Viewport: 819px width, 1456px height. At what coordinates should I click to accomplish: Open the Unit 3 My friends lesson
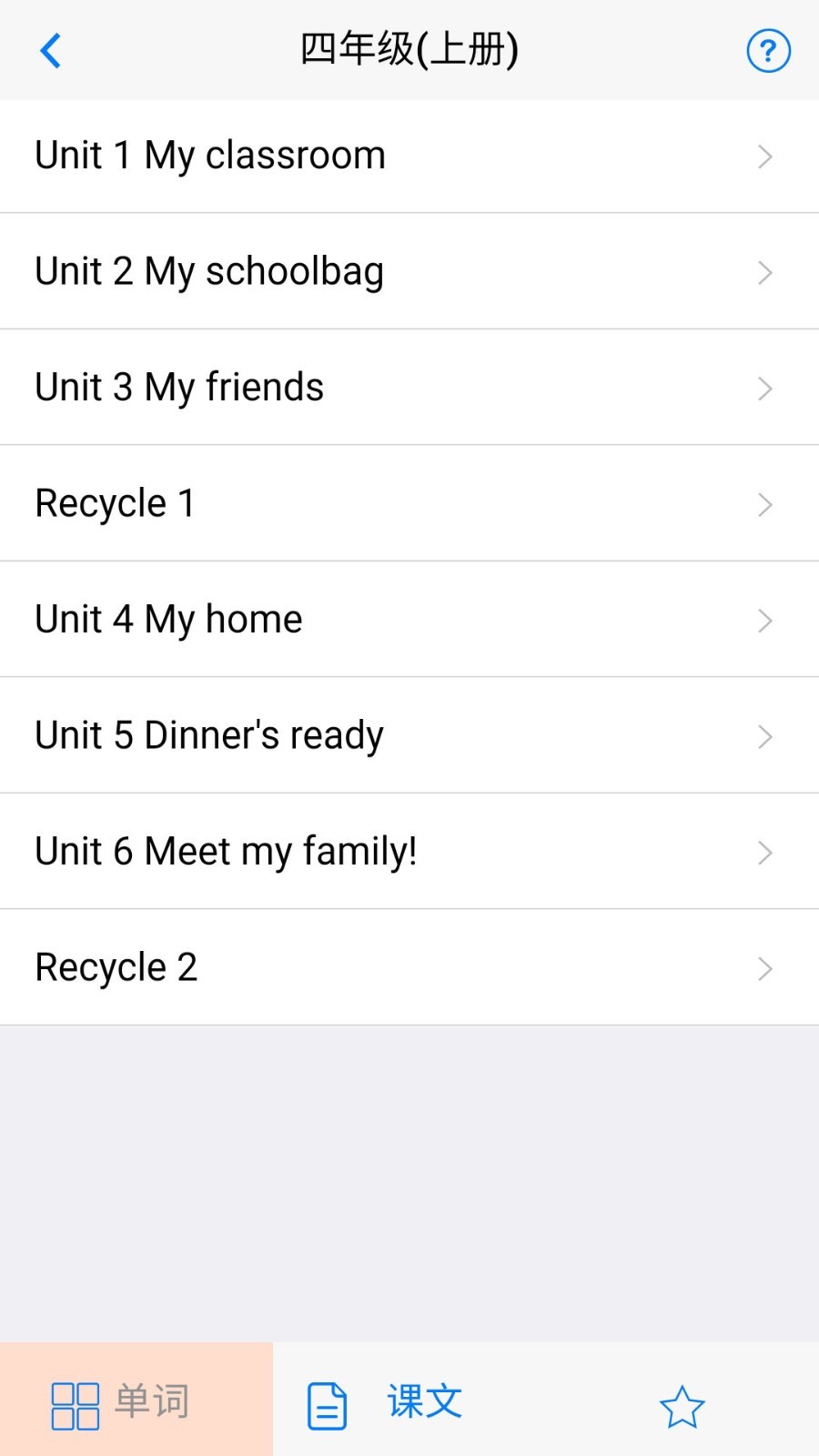click(x=409, y=388)
